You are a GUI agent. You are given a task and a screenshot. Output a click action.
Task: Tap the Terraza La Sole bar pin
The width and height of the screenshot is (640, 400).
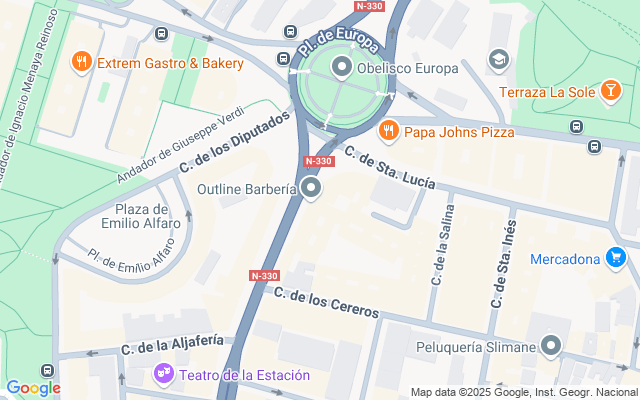[x=611, y=91]
